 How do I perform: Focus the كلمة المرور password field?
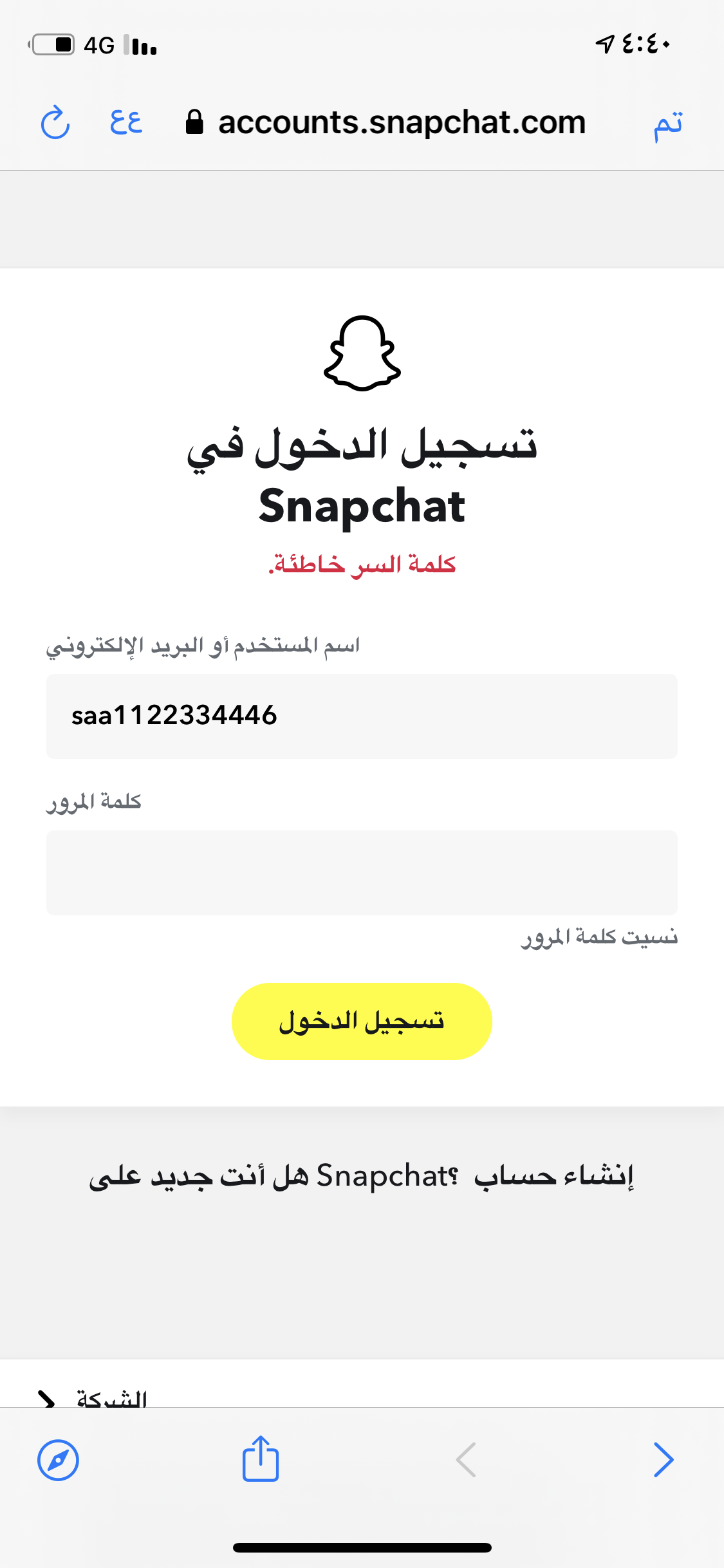(362, 872)
